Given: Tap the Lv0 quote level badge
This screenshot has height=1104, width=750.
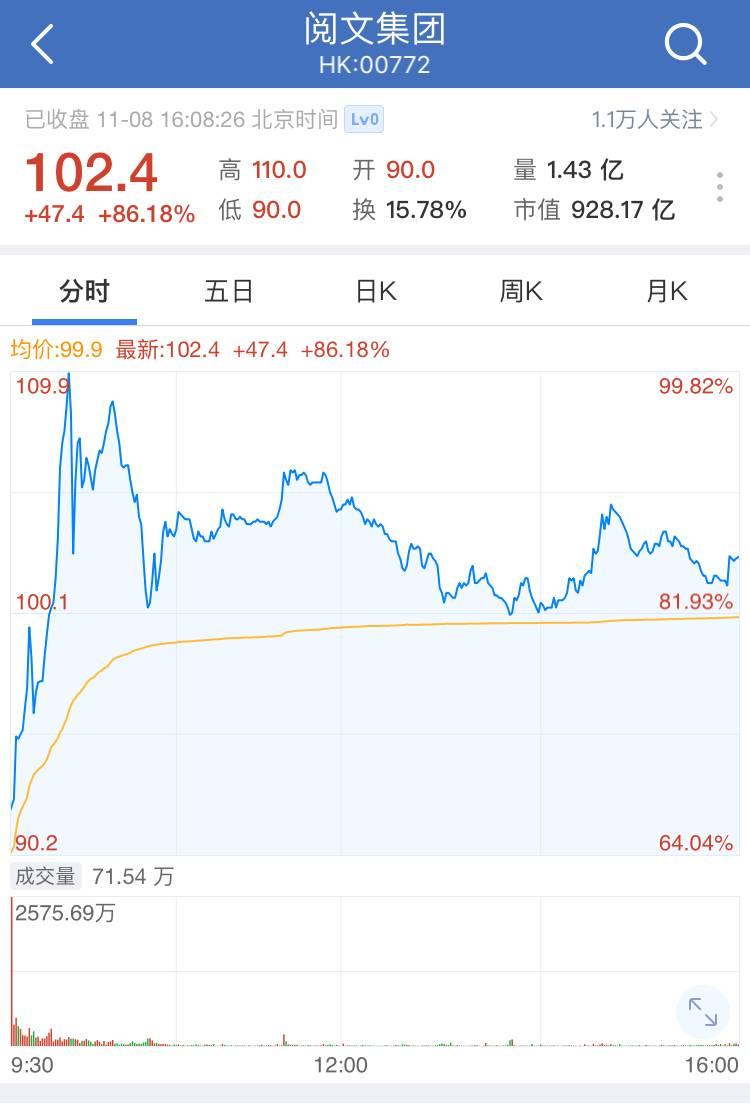Looking at the screenshot, I should point(364,120).
